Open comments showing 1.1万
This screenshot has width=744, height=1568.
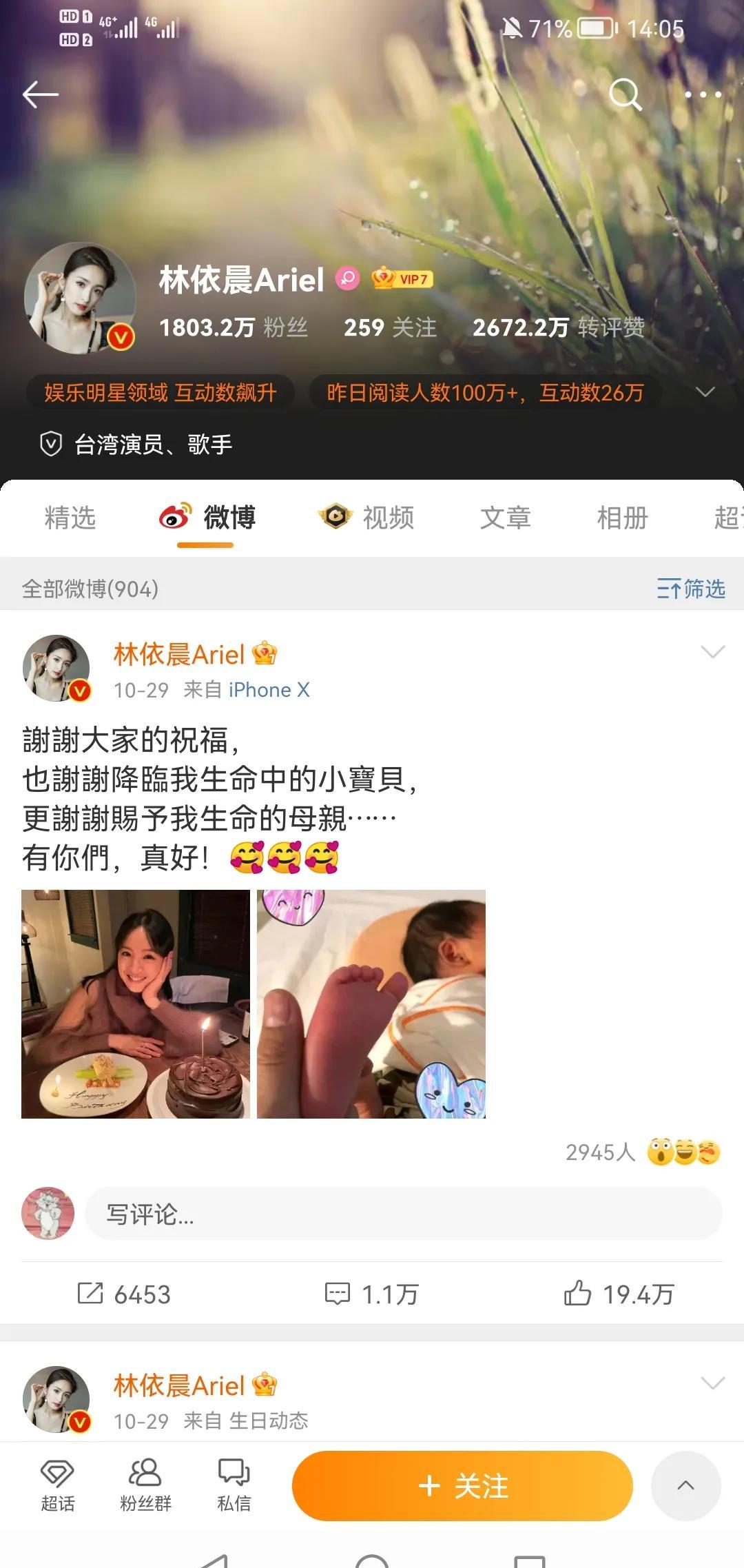372,1294
